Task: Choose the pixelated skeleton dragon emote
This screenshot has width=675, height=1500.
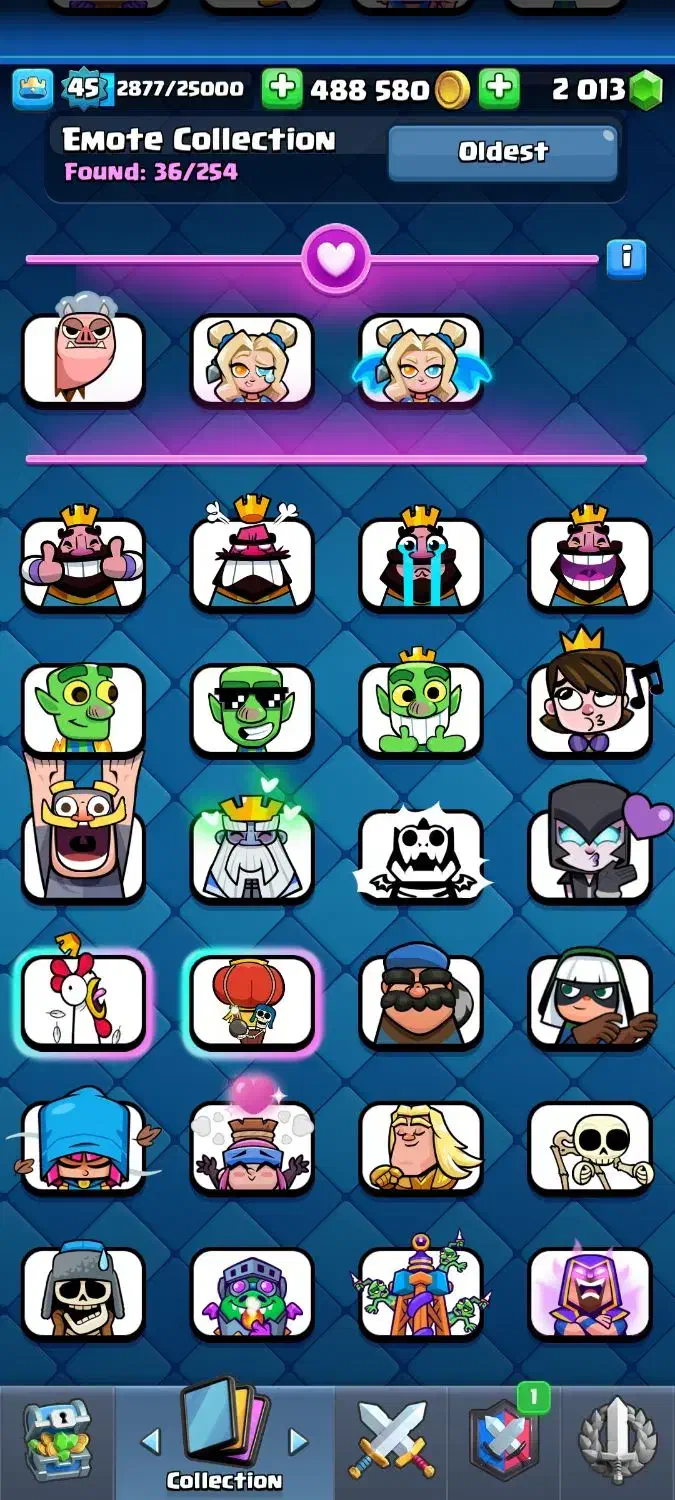Action: point(420,855)
